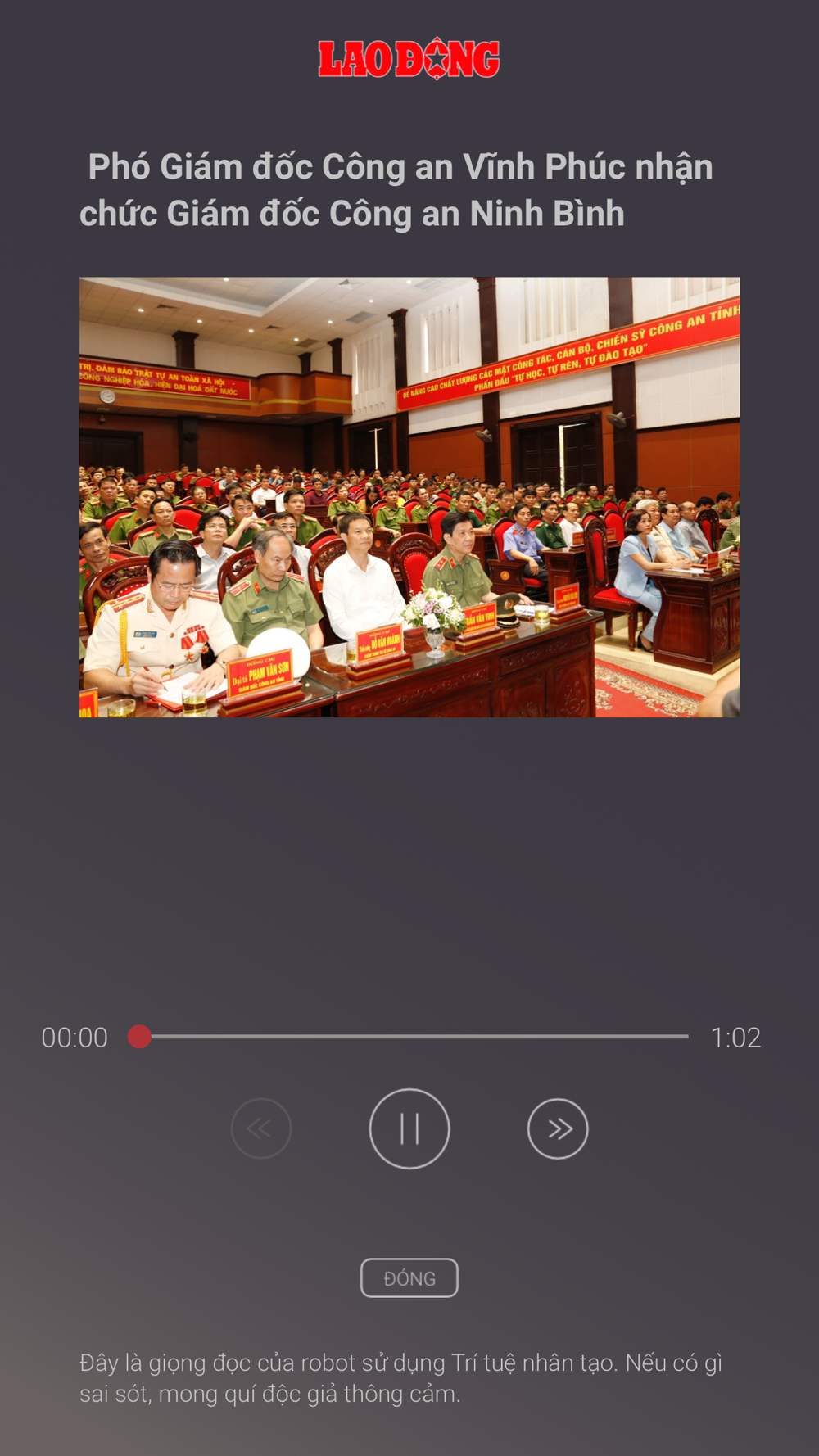Close the player with the ĐÓNG button

[409, 1277]
